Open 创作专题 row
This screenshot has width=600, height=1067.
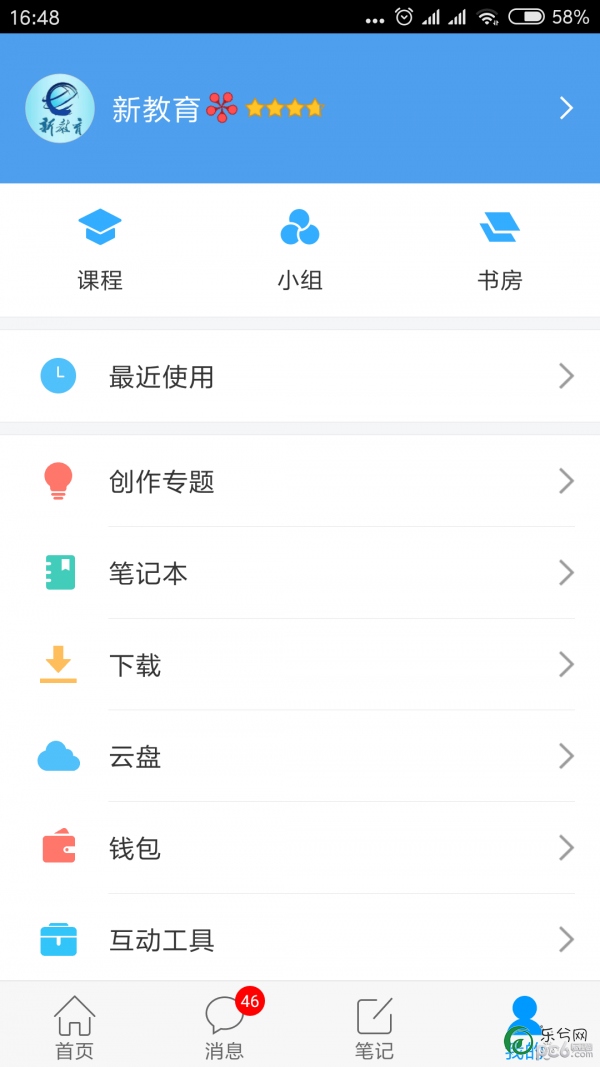pyautogui.click(x=300, y=481)
